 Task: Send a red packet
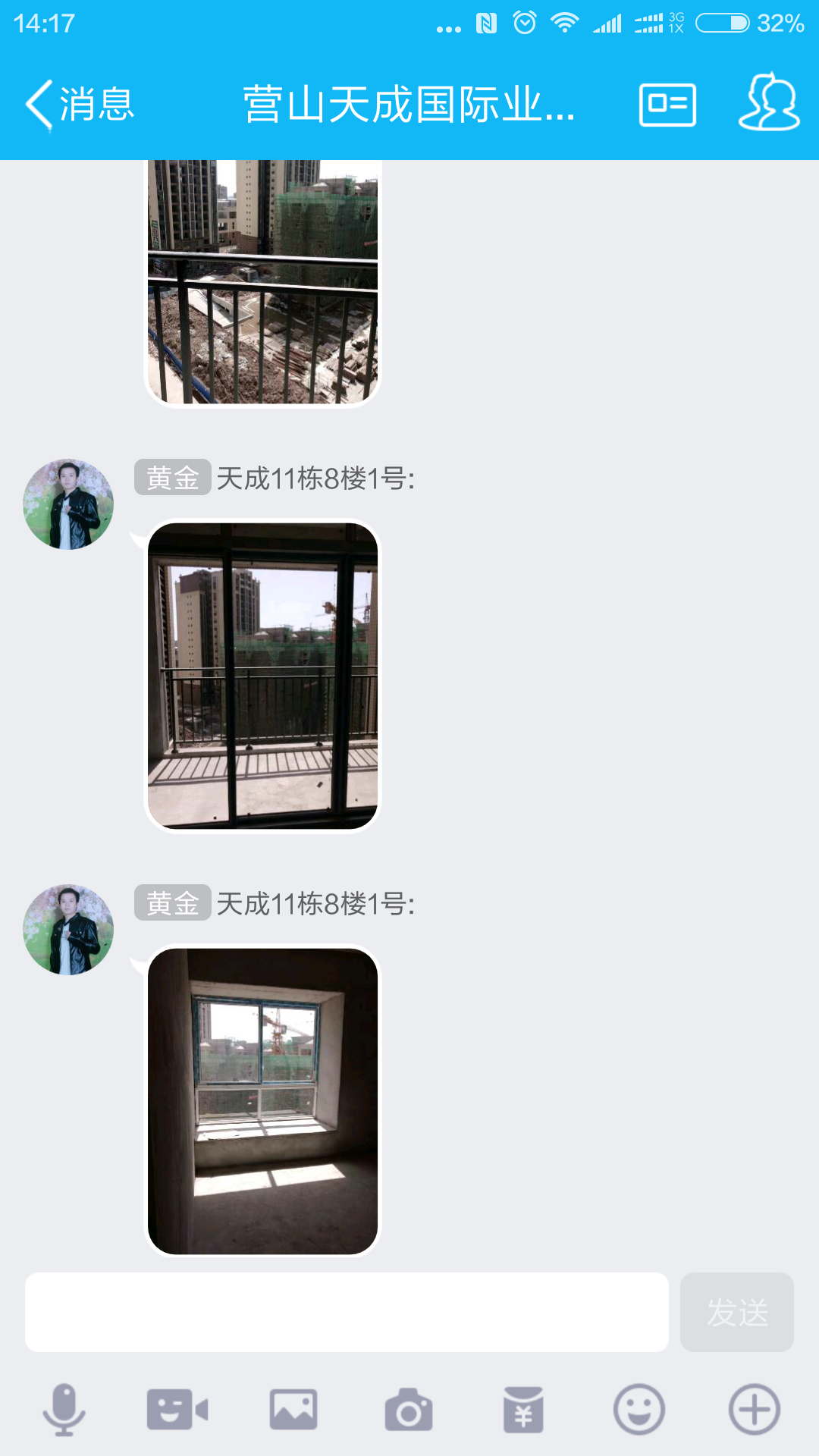523,1410
